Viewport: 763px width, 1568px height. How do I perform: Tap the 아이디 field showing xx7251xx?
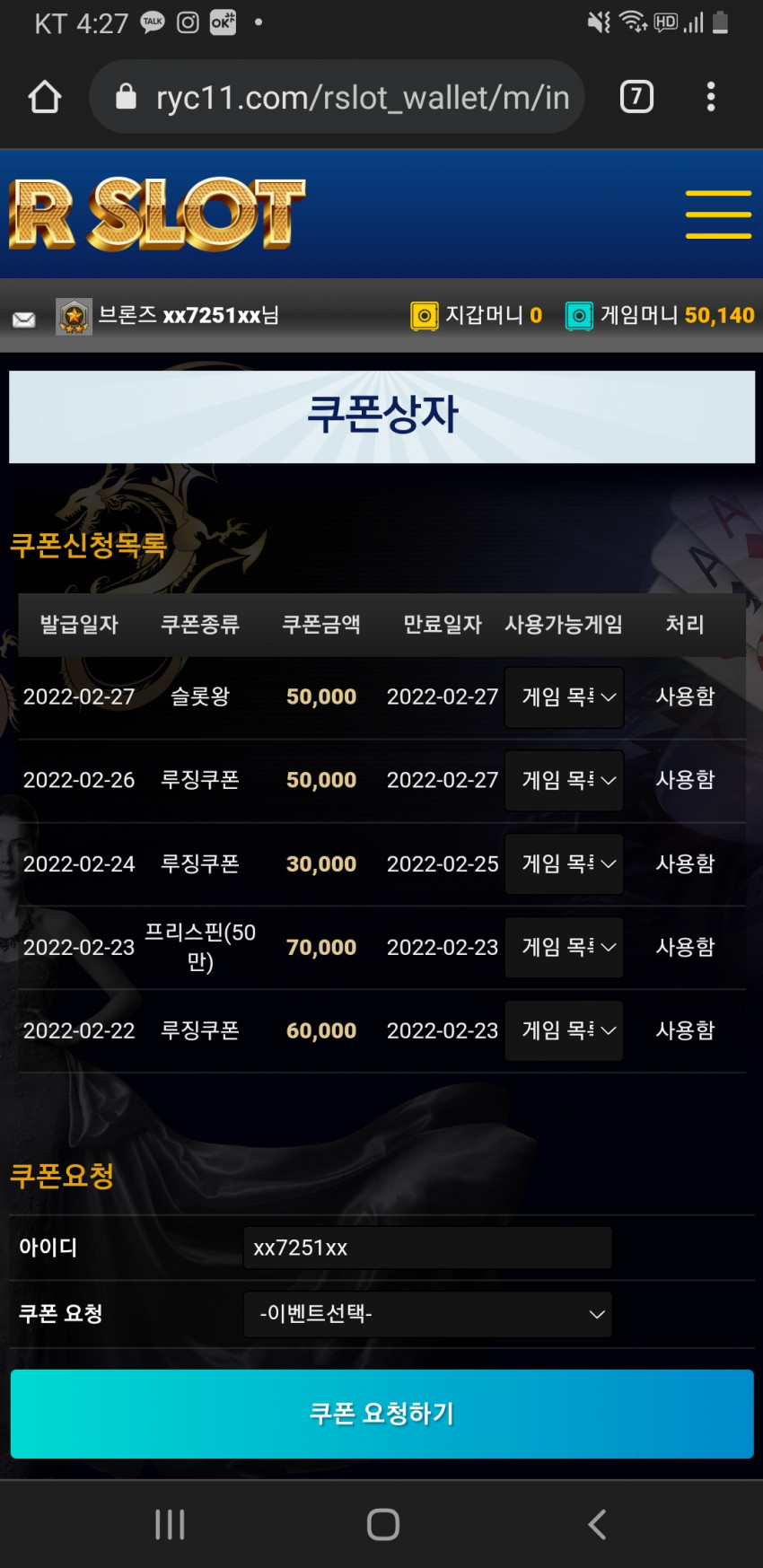point(427,1248)
